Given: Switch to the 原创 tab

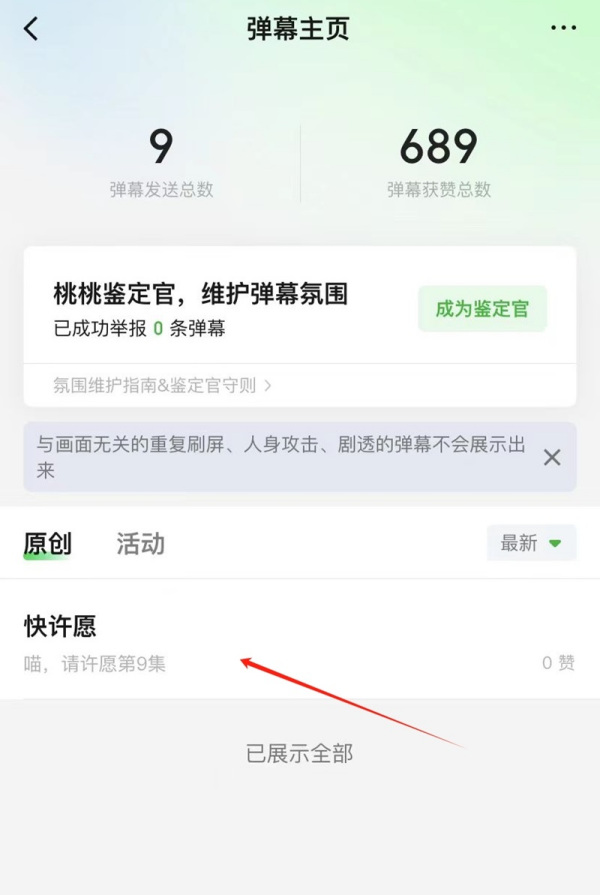Looking at the screenshot, I should pyautogui.click(x=47, y=544).
